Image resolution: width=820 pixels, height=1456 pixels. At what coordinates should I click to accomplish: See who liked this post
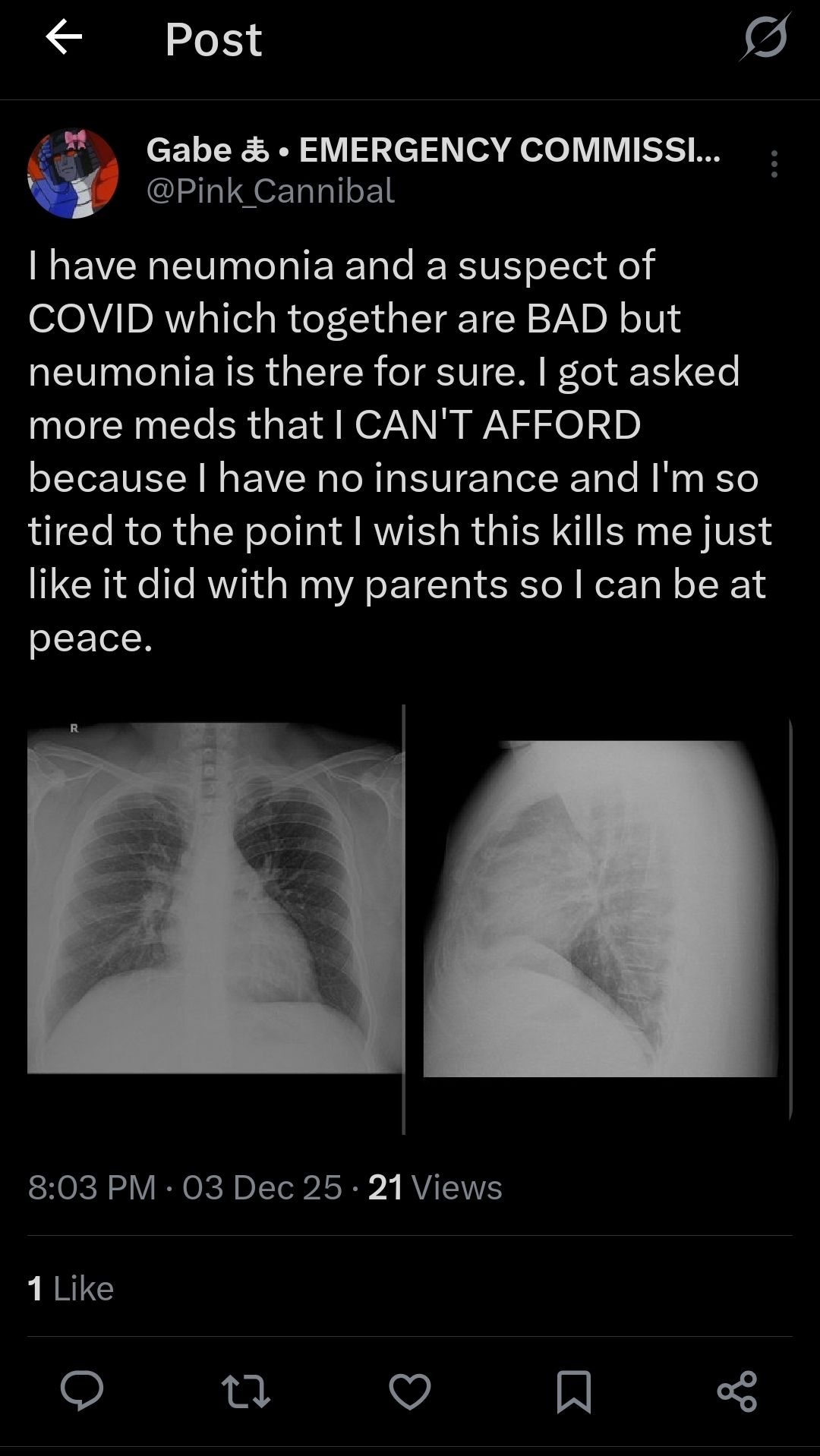coord(71,1288)
